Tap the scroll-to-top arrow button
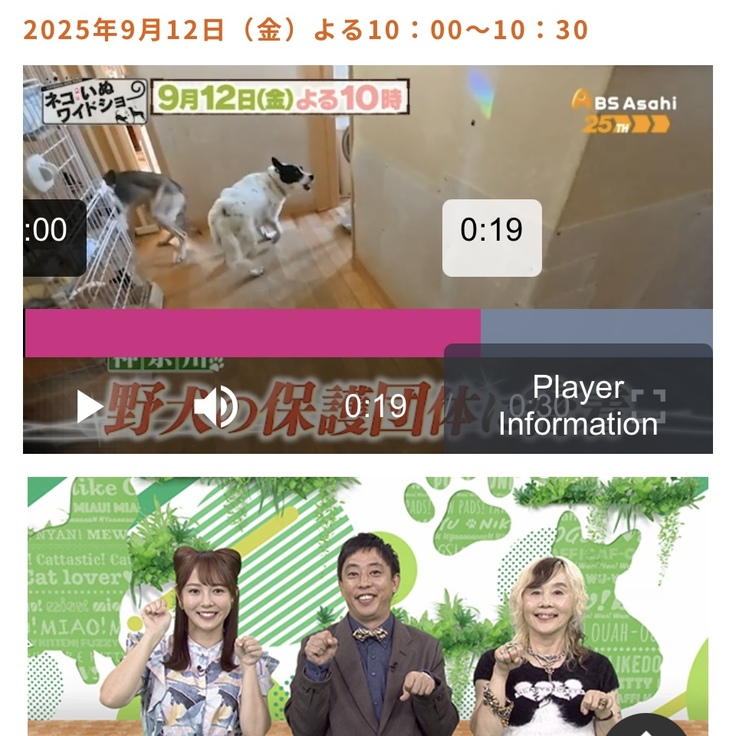The image size is (736, 736). 647,728
